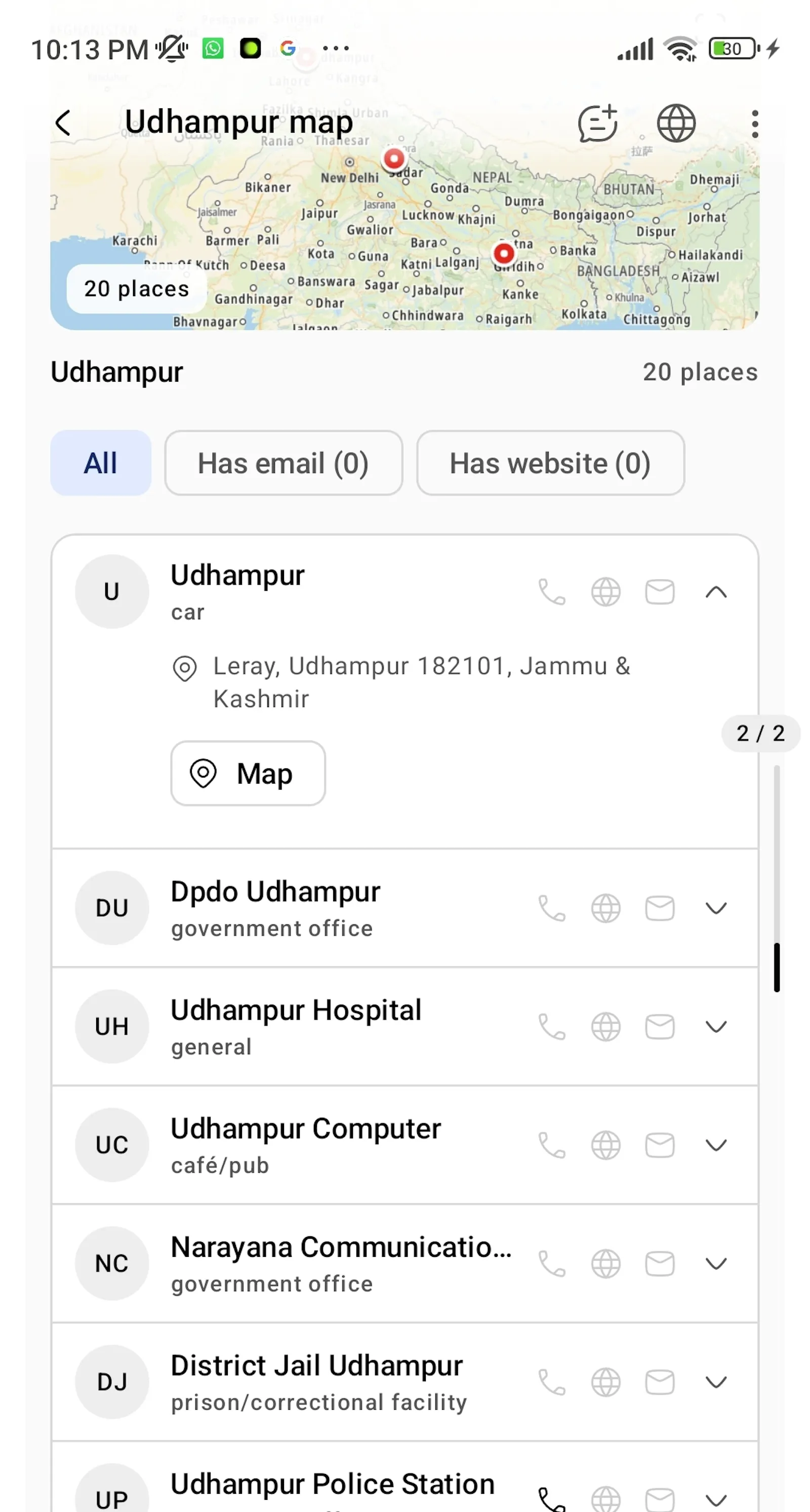
Task: Expand the Dpdo Udhampur entry
Action: (716, 908)
